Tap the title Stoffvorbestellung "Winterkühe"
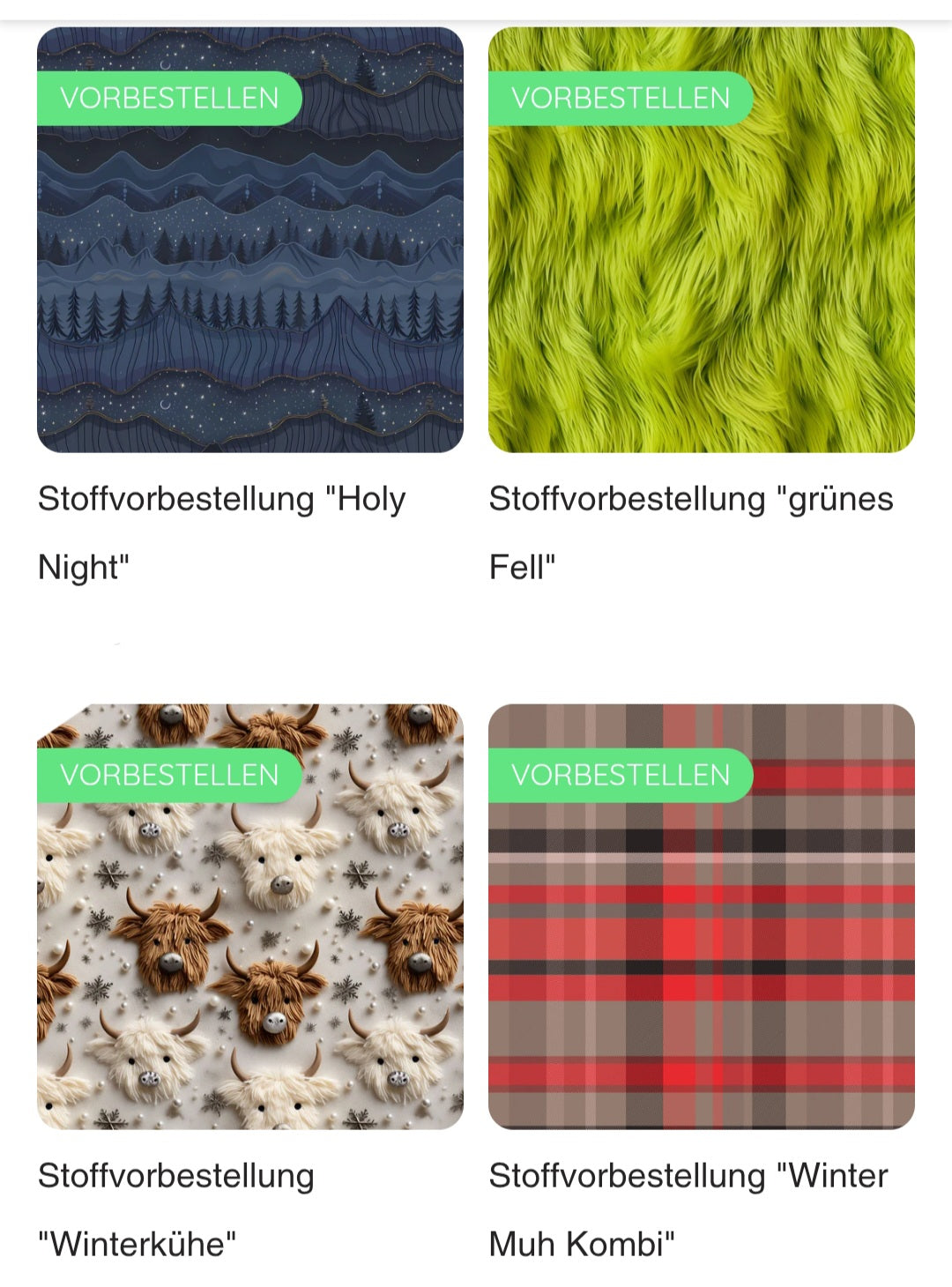The width and height of the screenshot is (952, 1287). pyautogui.click(x=176, y=1209)
